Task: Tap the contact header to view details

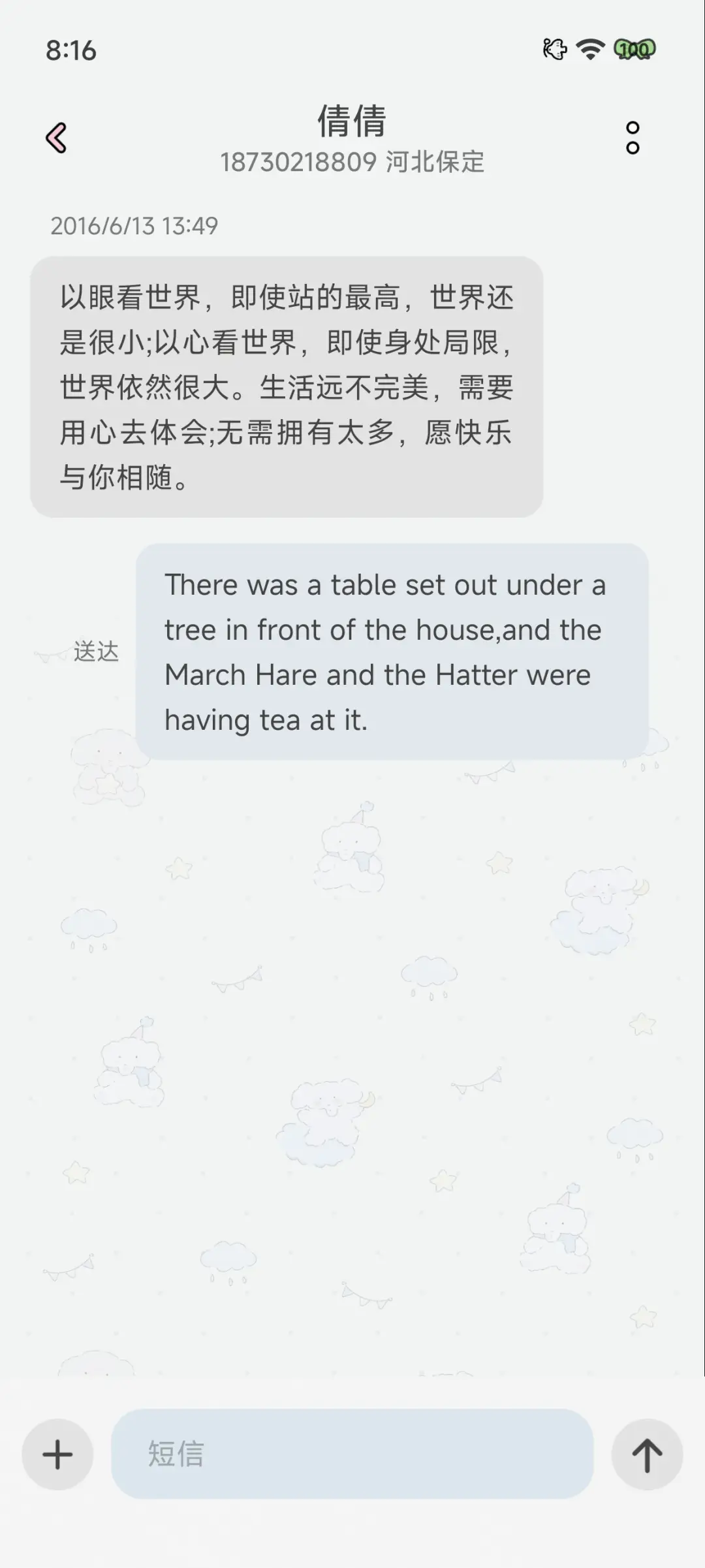Action: click(352, 140)
